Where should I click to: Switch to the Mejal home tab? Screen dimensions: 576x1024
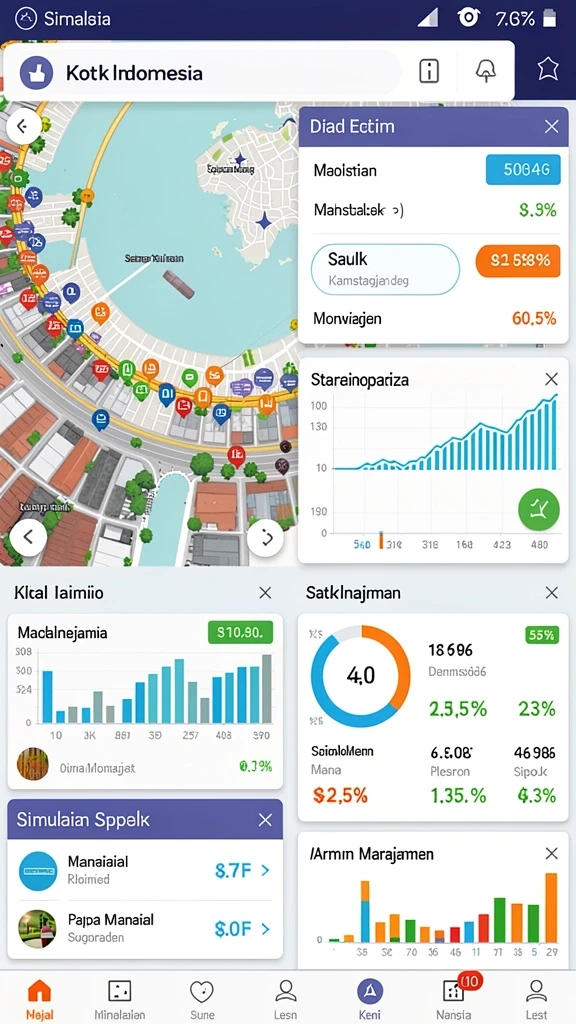click(39, 999)
